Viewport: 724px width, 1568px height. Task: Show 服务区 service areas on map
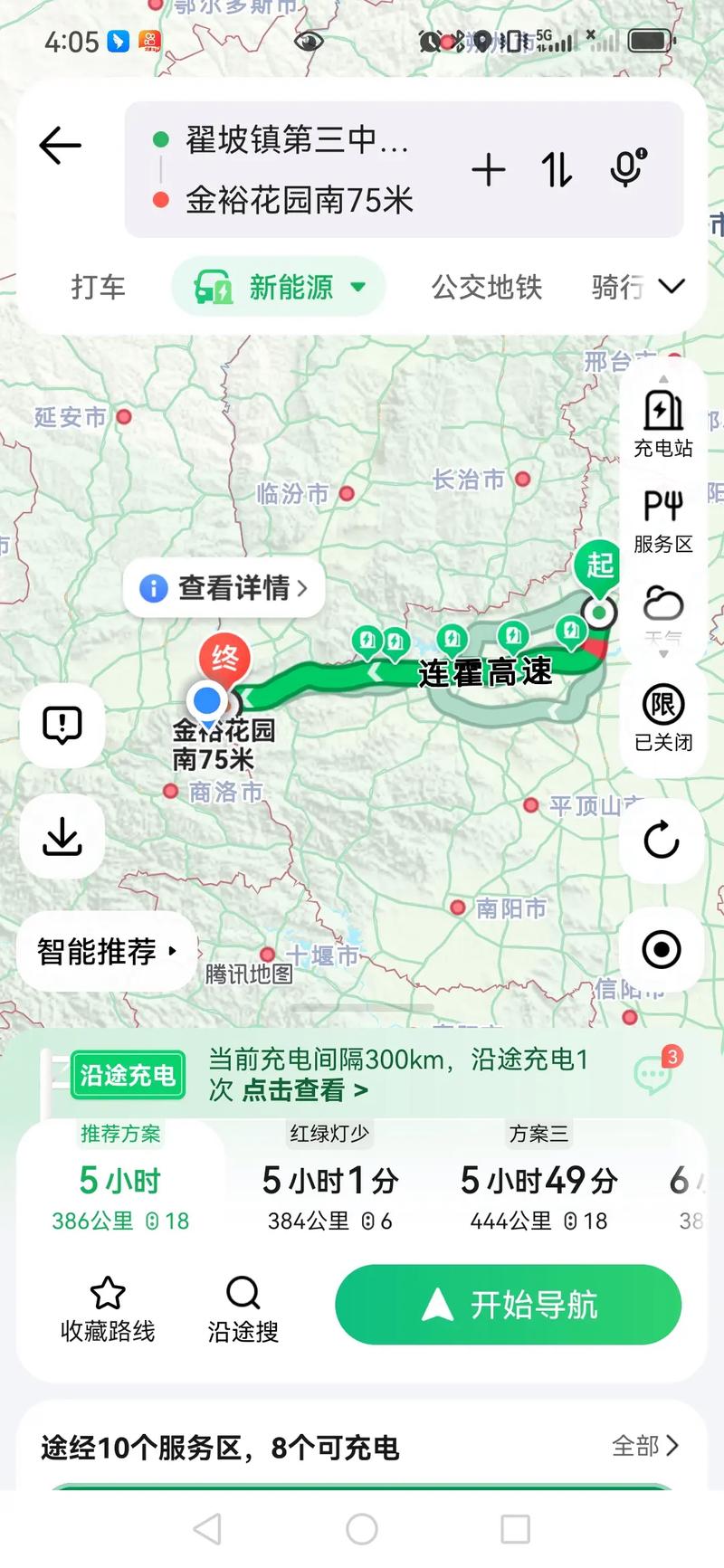tap(662, 518)
